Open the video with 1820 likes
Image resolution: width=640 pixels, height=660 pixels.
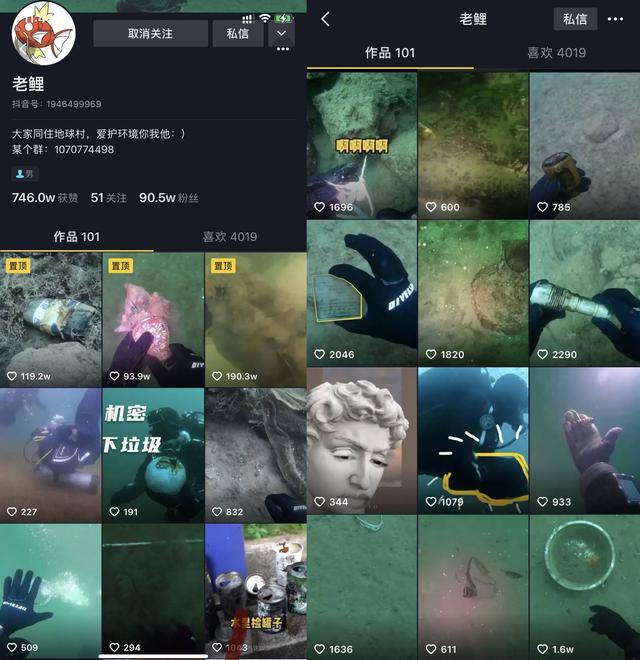pyautogui.click(x=473, y=293)
